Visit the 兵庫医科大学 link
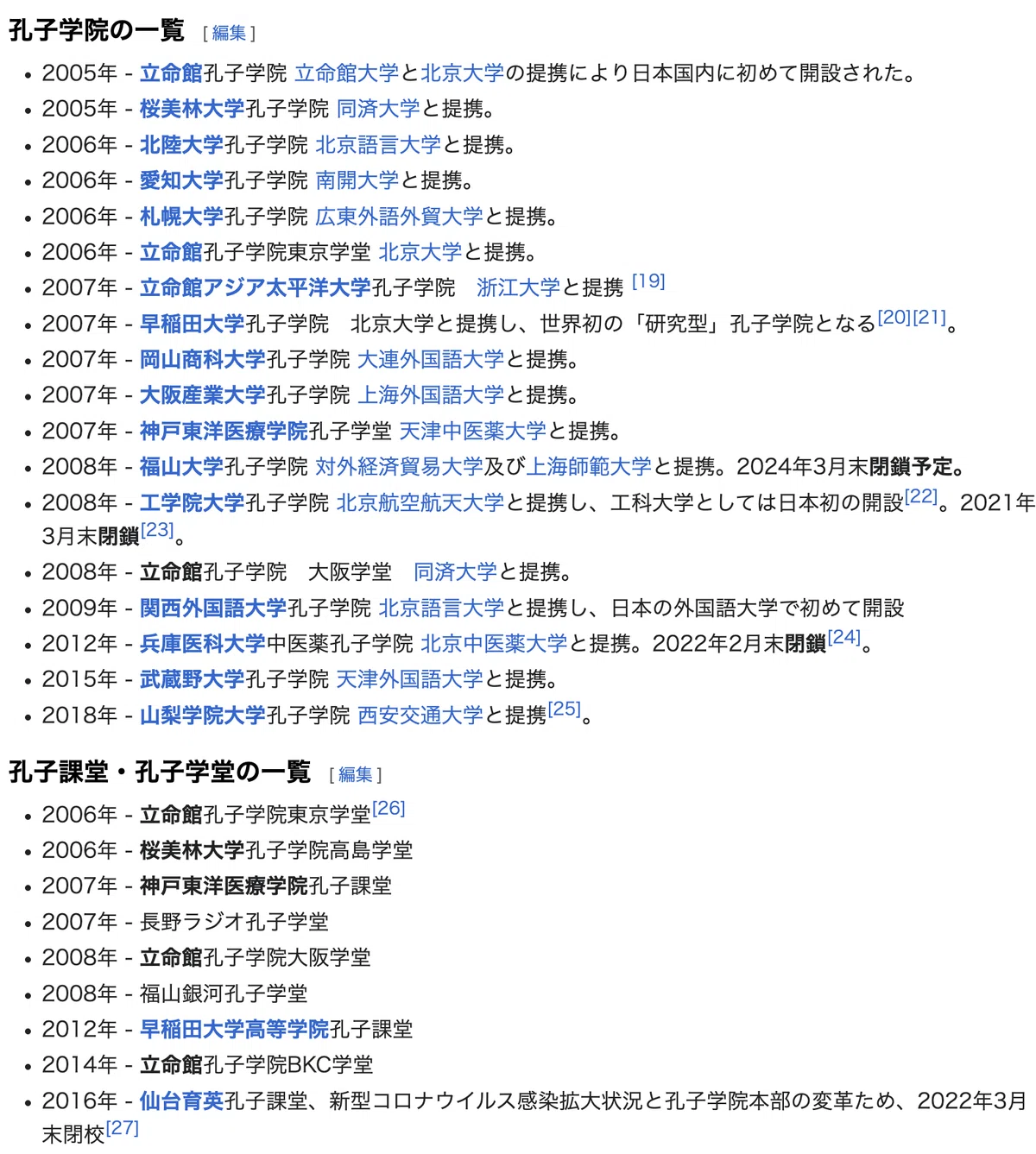1036x1154 pixels. pos(203,644)
